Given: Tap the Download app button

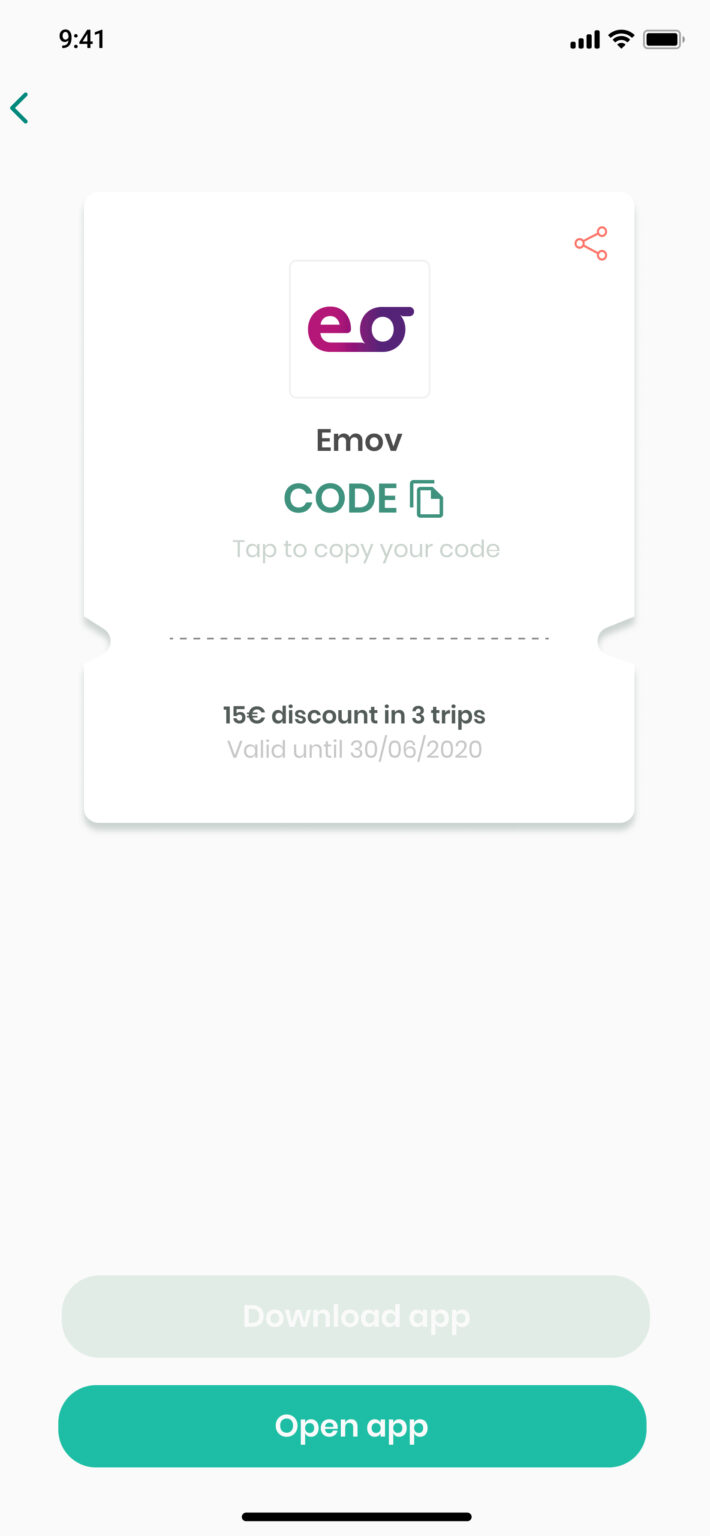Looking at the screenshot, I should click(x=356, y=1316).
